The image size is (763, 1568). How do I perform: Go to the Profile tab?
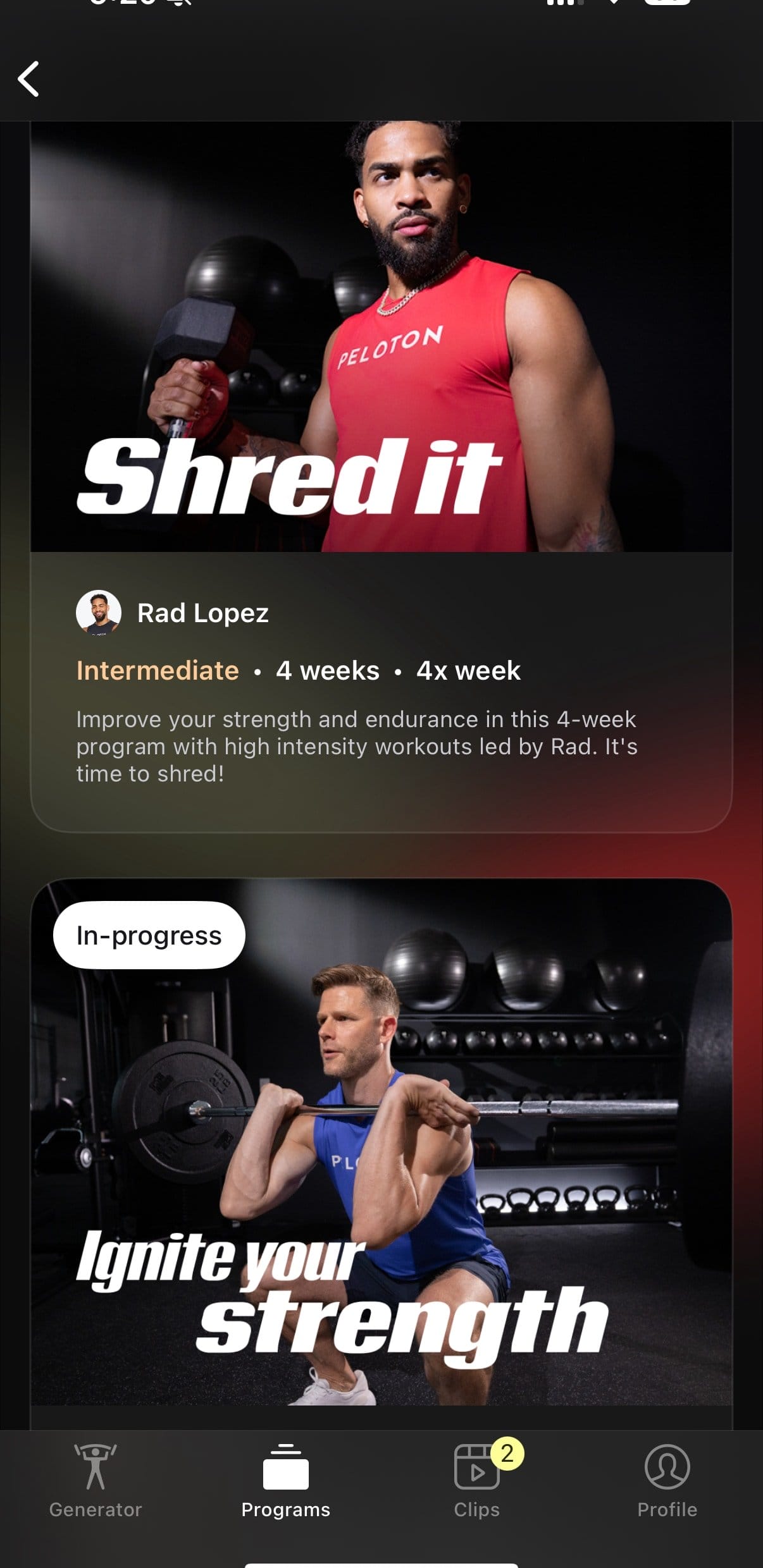tap(667, 1480)
